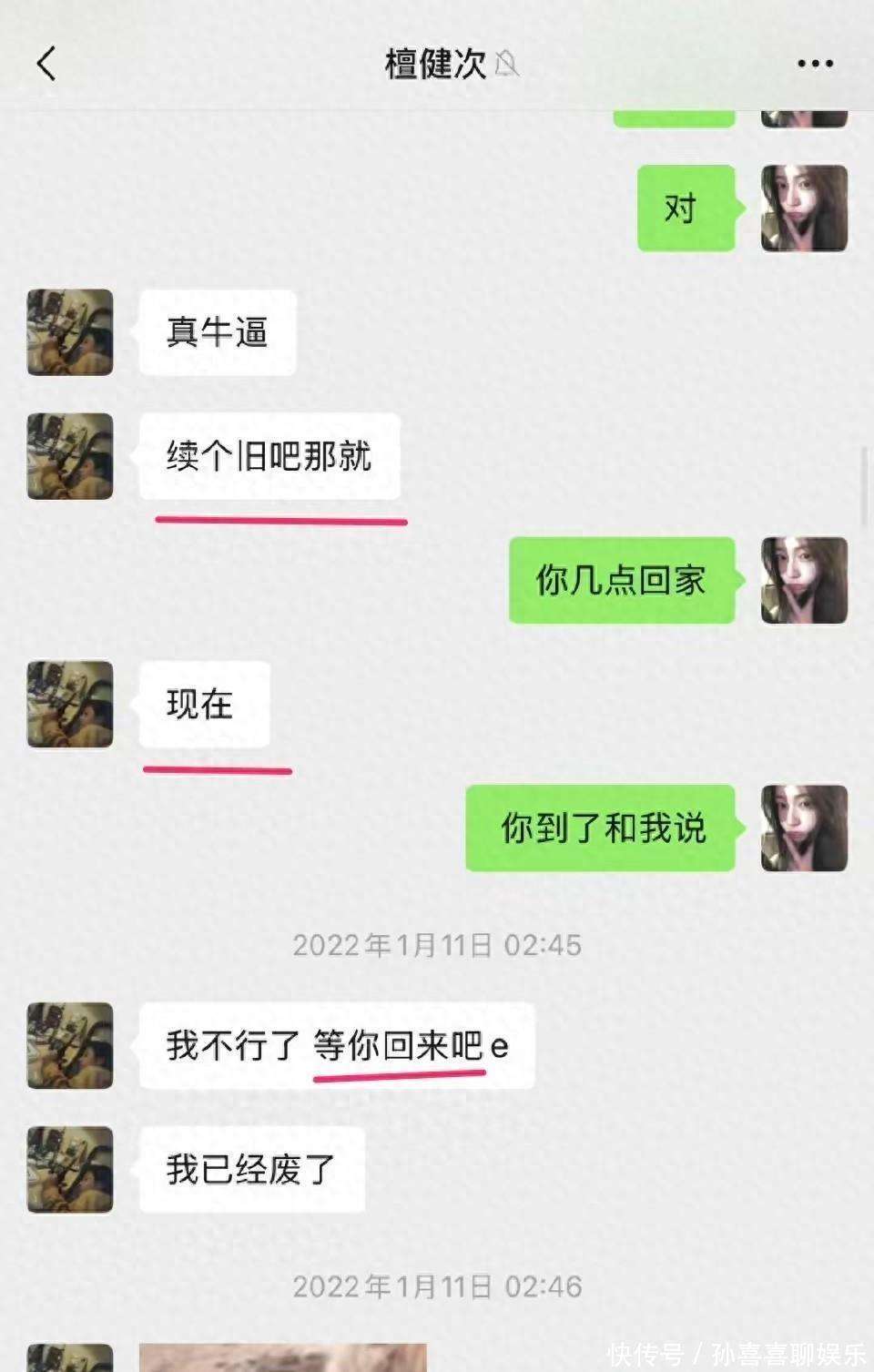Open sender's avatar beside 真牛逼 message
This screenshot has height=1372, width=874.
pos(70,332)
